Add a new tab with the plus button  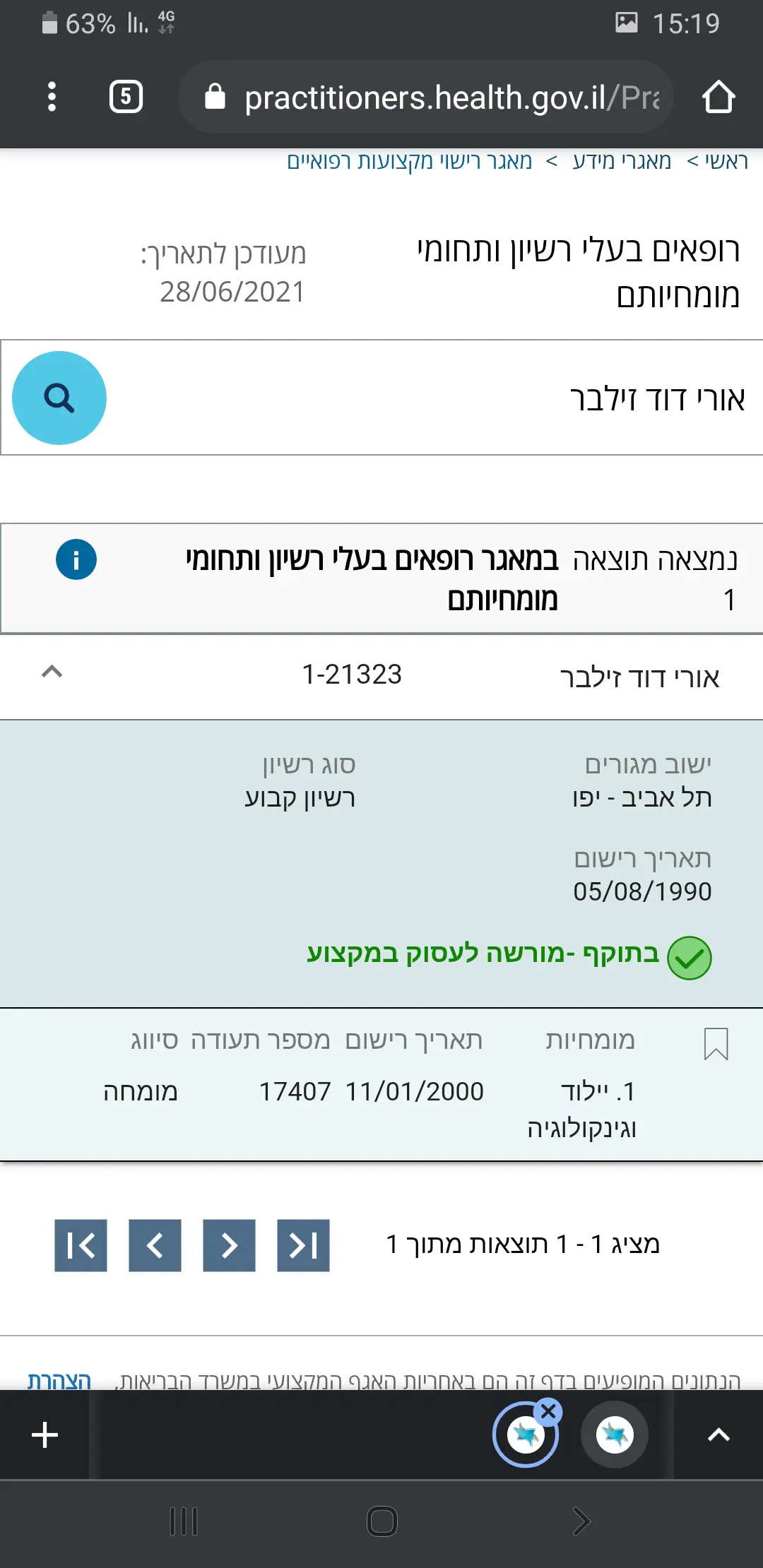45,1435
